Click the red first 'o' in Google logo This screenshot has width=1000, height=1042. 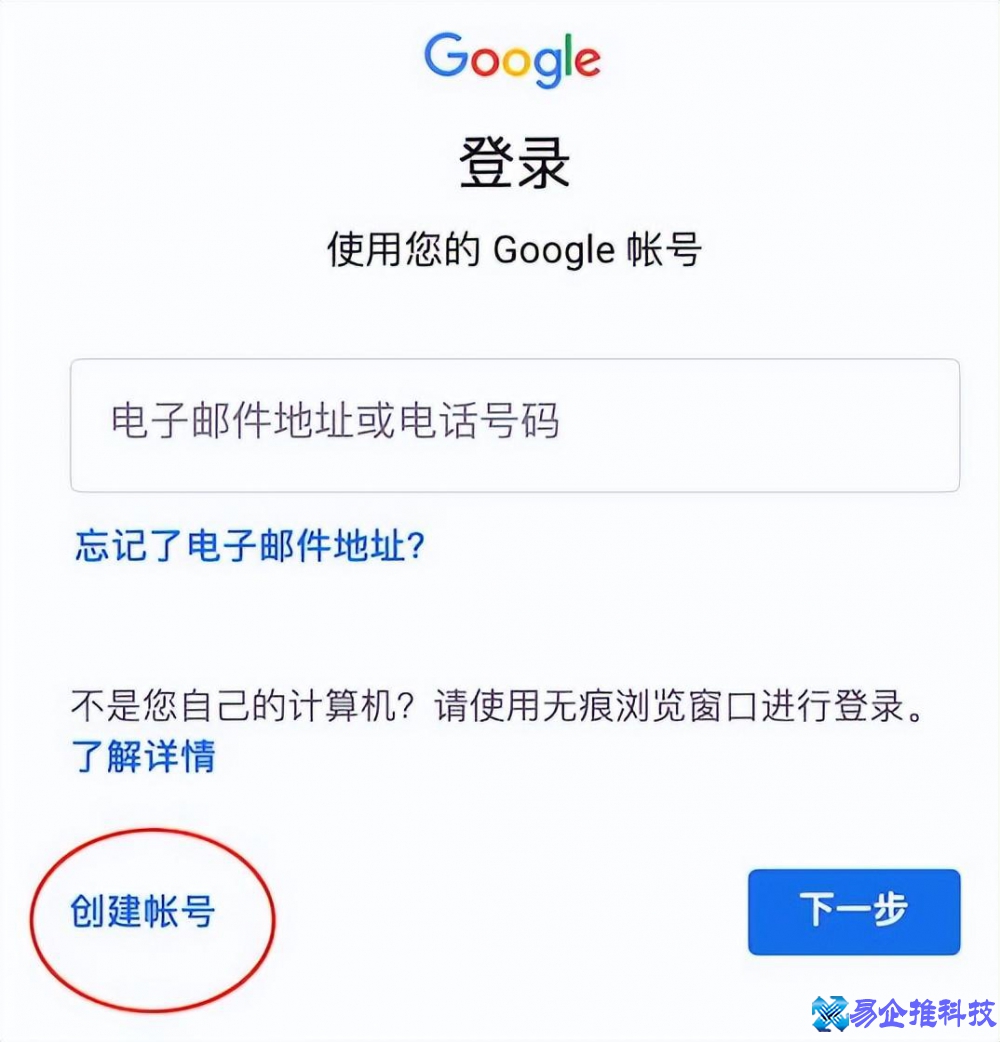click(487, 64)
